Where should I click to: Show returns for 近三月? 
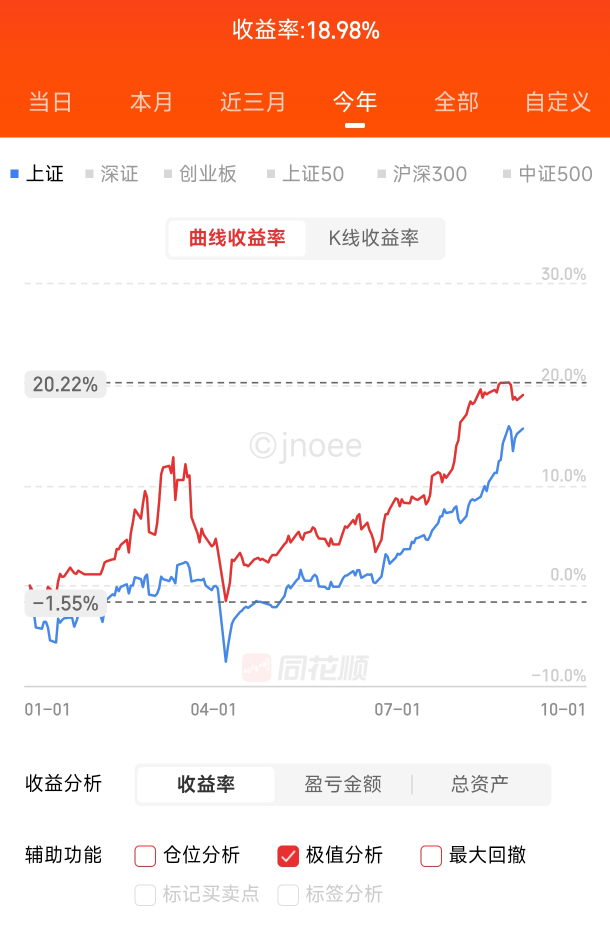(x=253, y=102)
